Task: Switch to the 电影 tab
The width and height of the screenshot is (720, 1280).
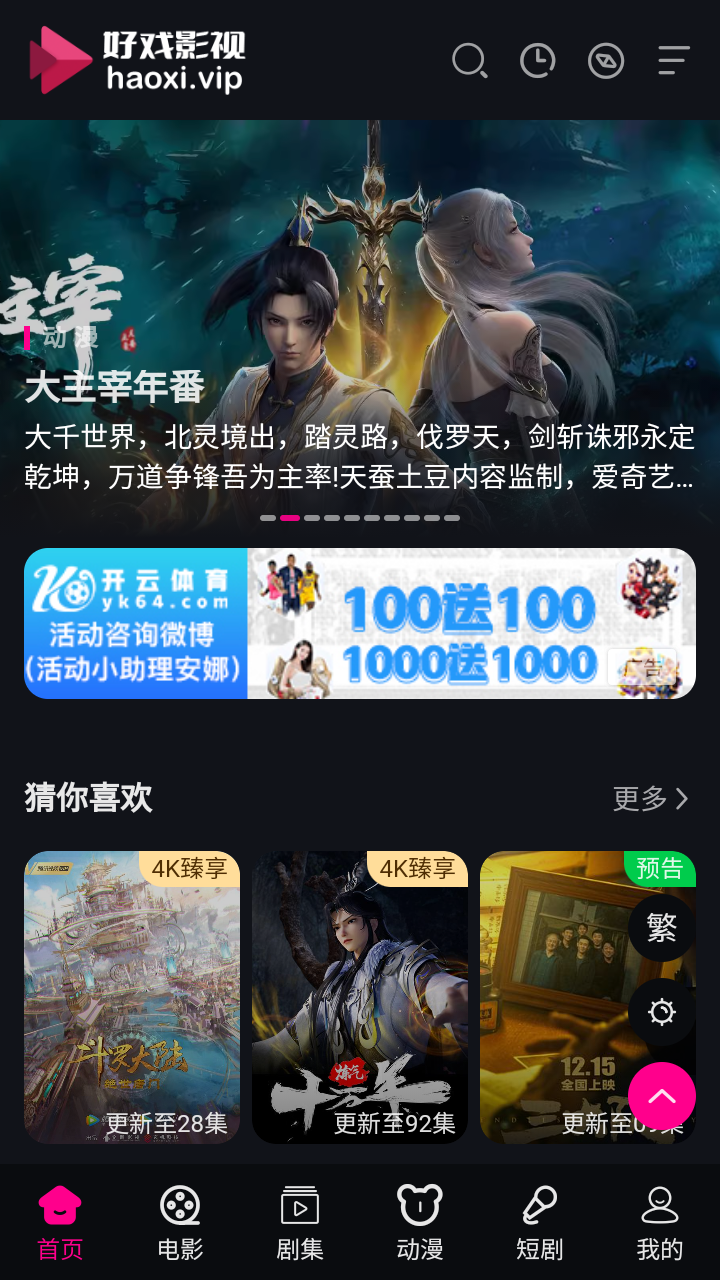Action: 180,1222
